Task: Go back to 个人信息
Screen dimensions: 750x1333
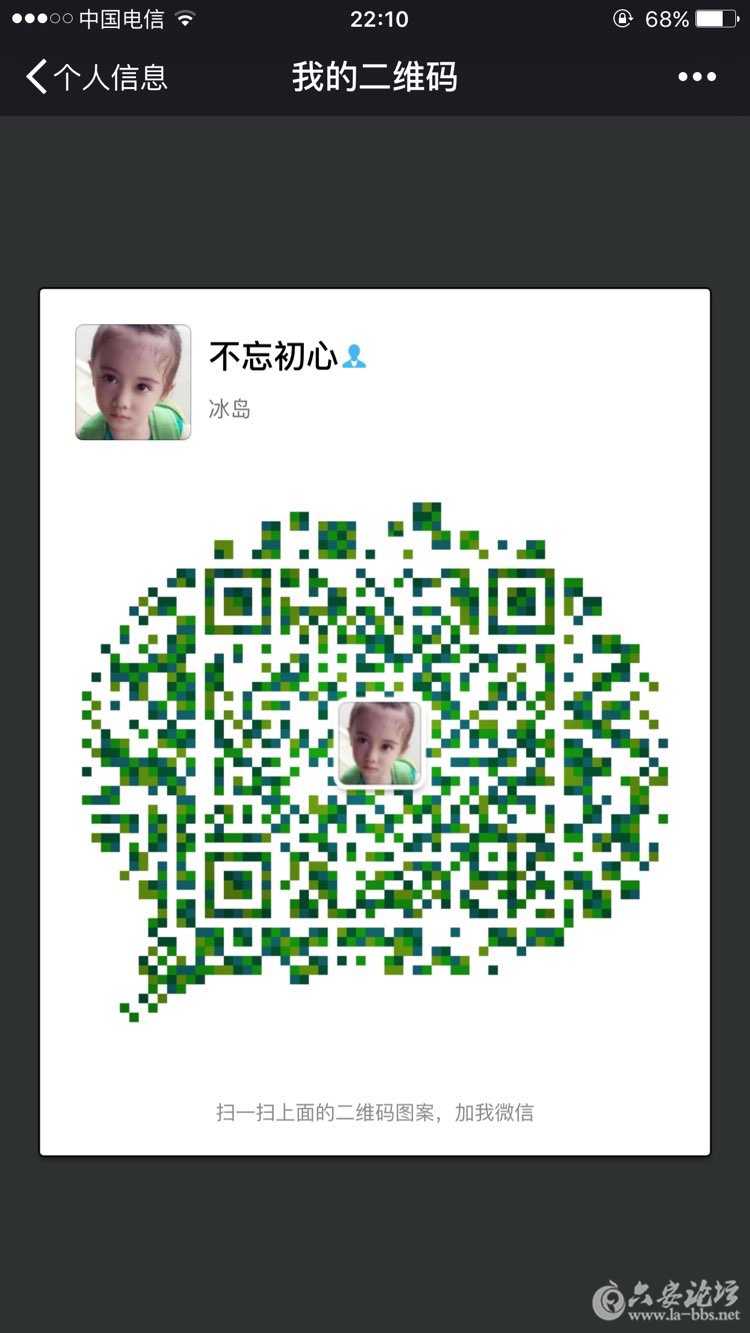Action: [96, 77]
